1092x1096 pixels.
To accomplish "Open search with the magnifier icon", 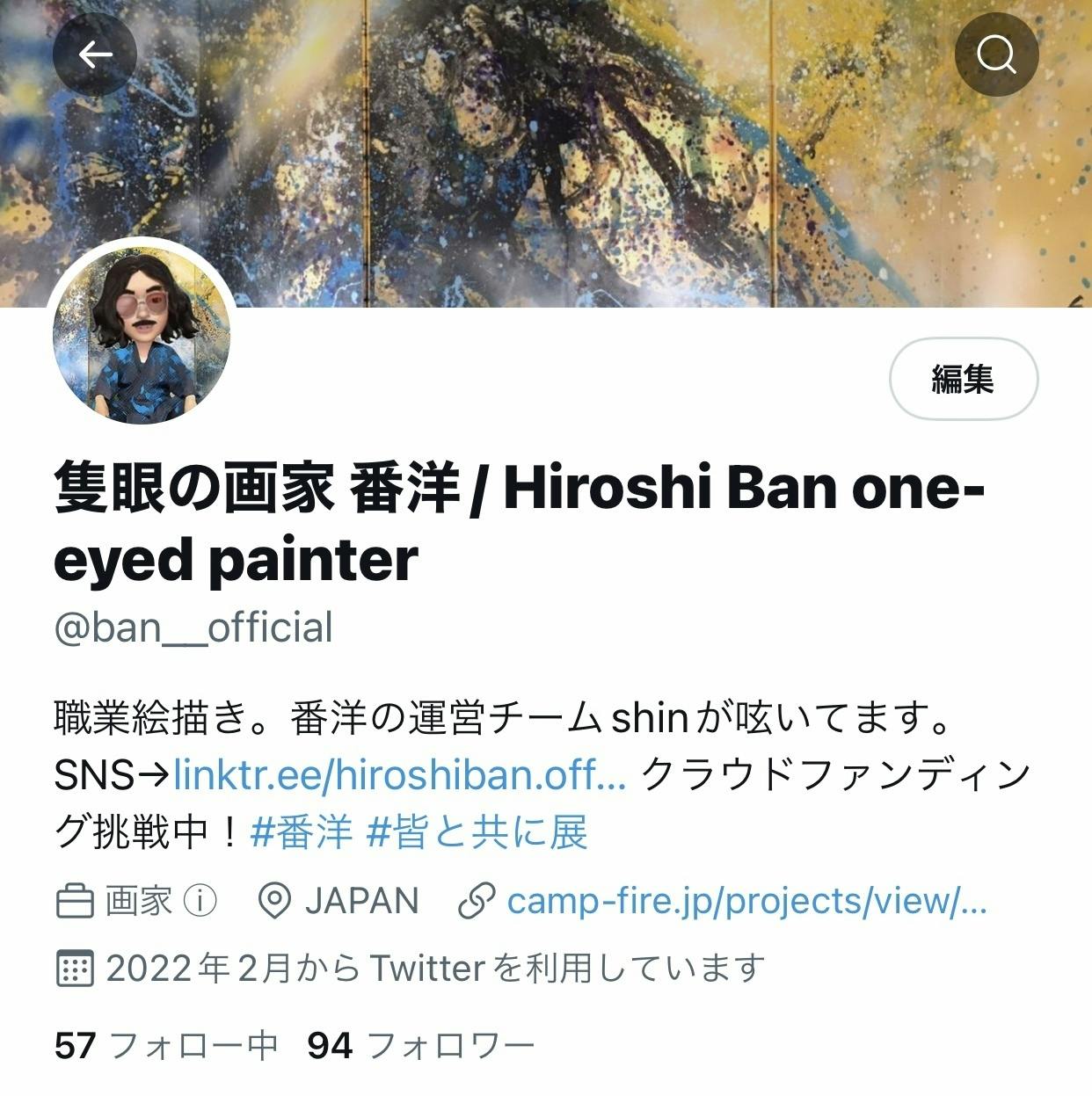I will (996, 54).
